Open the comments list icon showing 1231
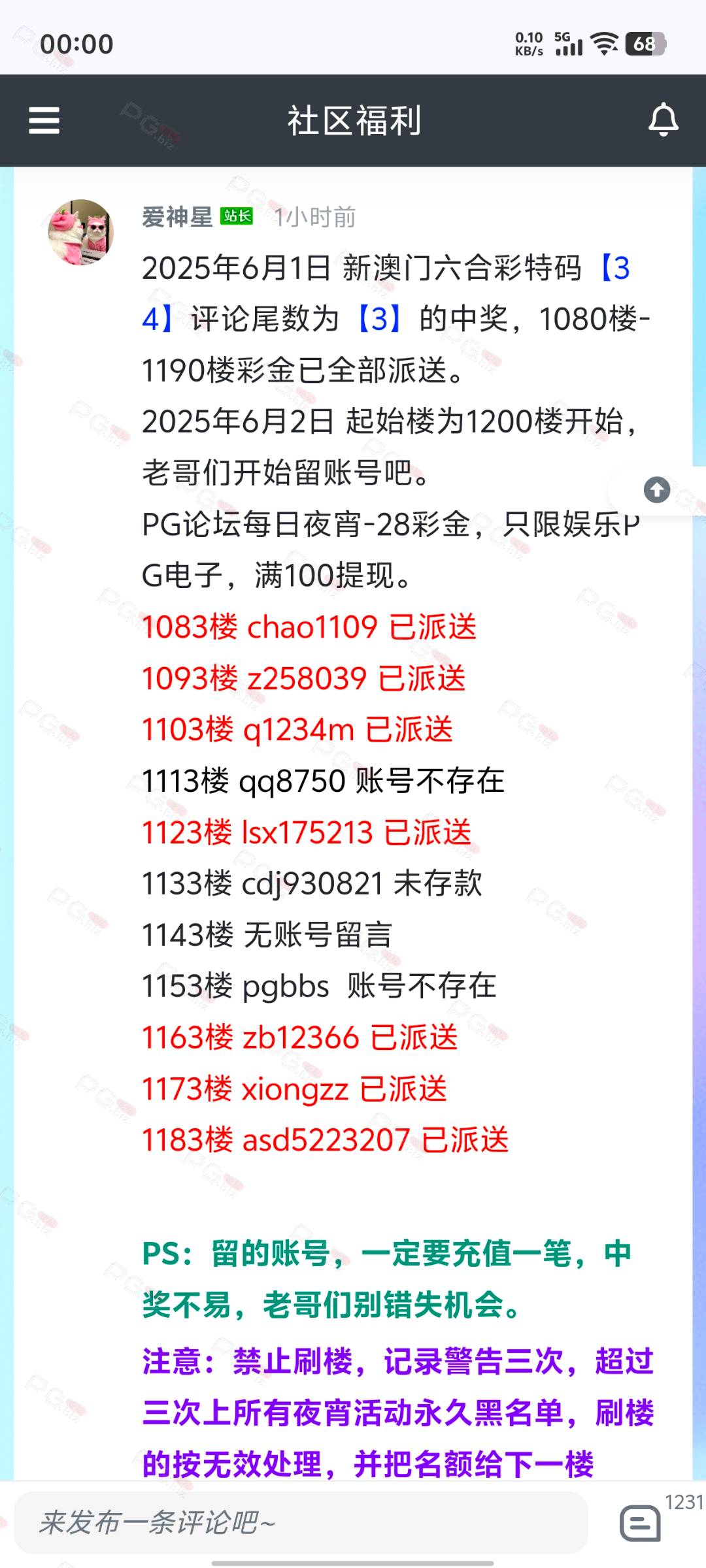Screen dimensions: 706x1568 641,1523
